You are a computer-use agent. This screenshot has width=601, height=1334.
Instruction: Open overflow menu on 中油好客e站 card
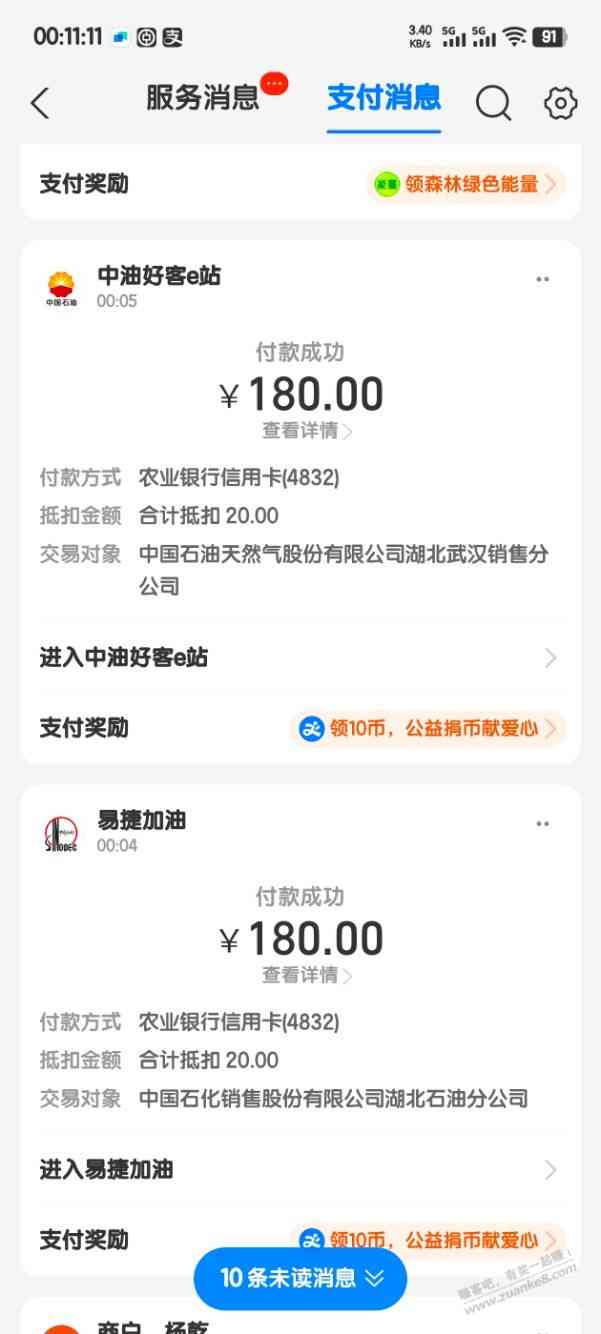(x=542, y=280)
